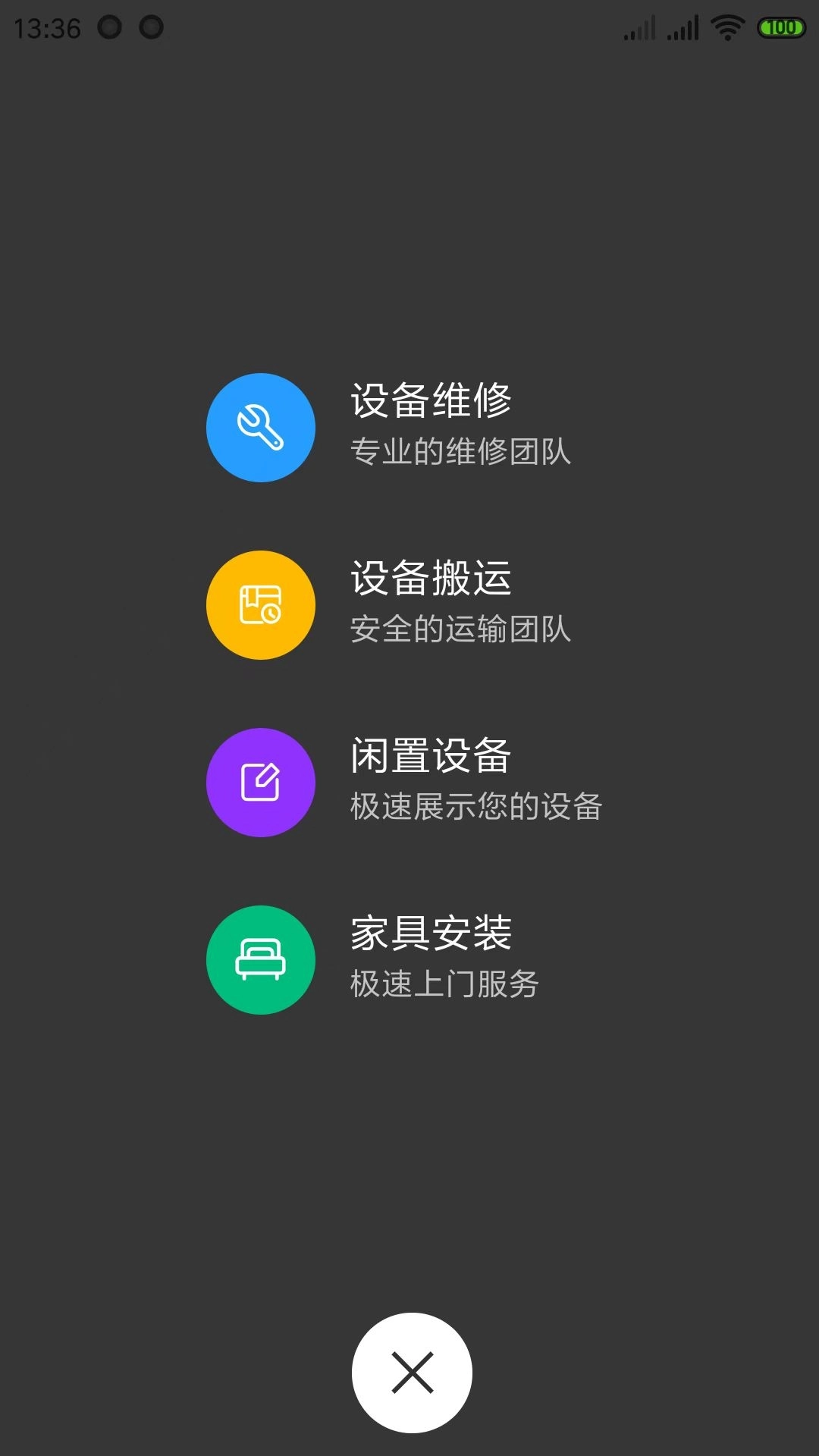Screen dimensions: 819x1456
Task: Click the furniture icon in the green circle
Action: point(260,959)
